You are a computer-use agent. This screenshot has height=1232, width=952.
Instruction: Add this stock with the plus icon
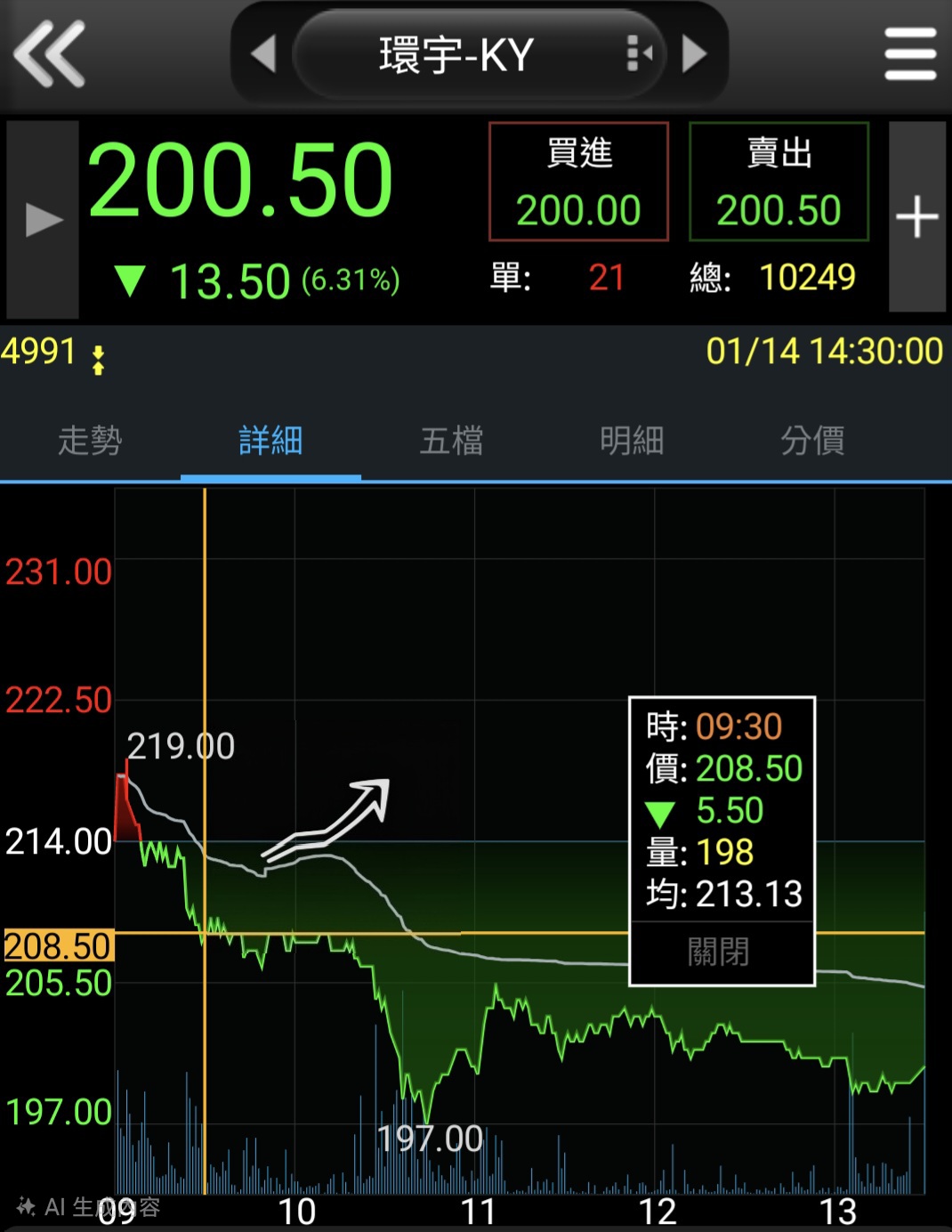click(917, 217)
